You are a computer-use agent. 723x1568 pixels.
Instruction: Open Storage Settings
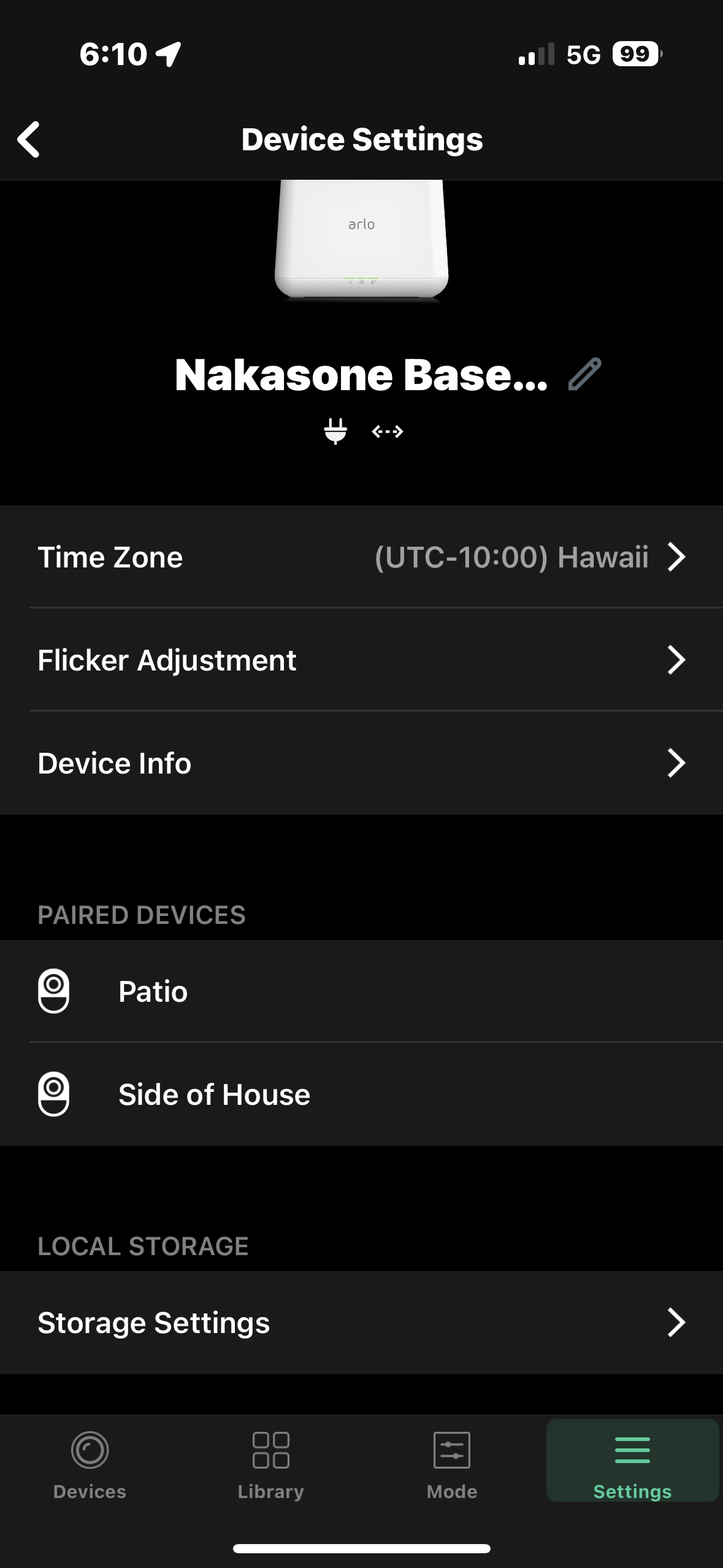pos(361,1322)
